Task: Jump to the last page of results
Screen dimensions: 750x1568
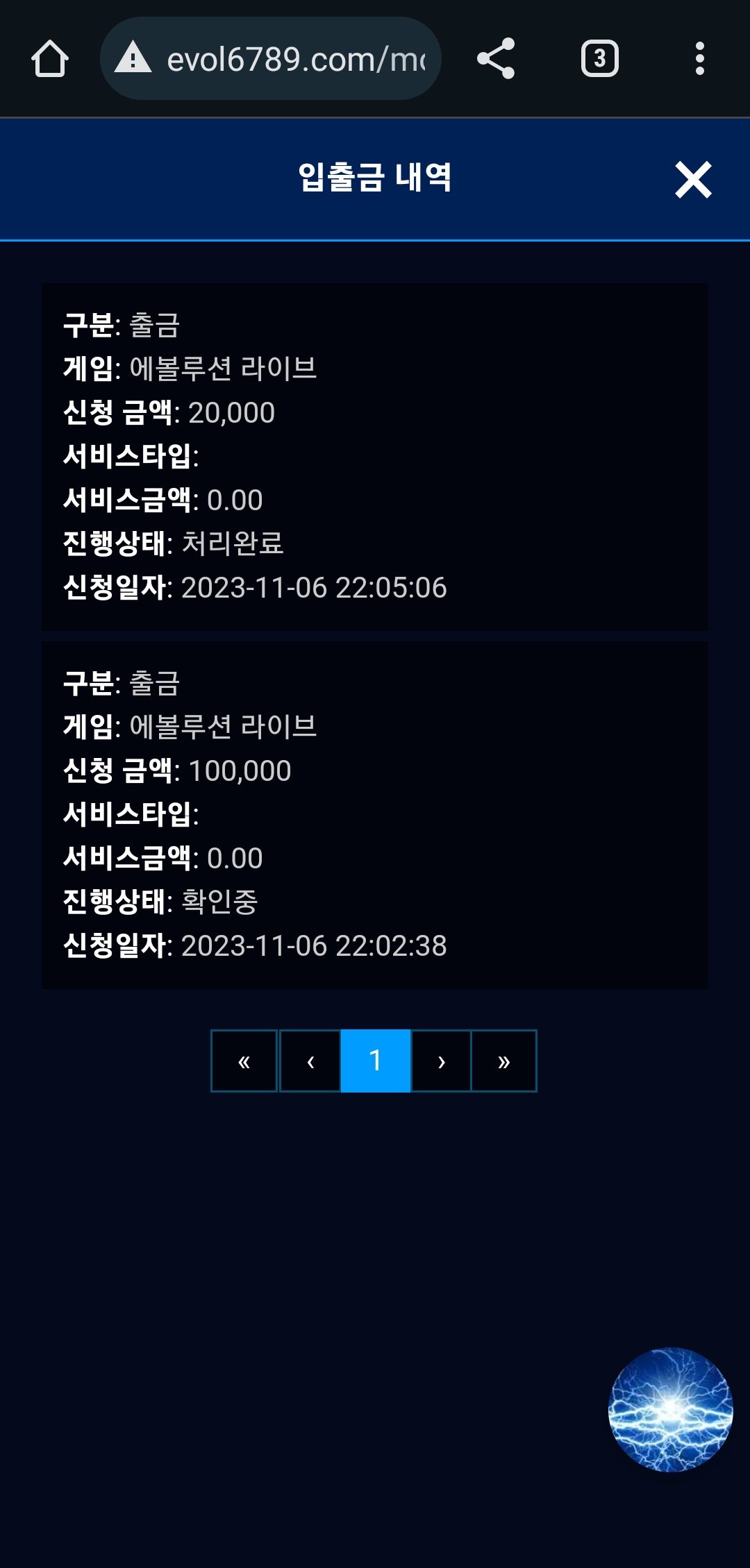Action: click(504, 1061)
